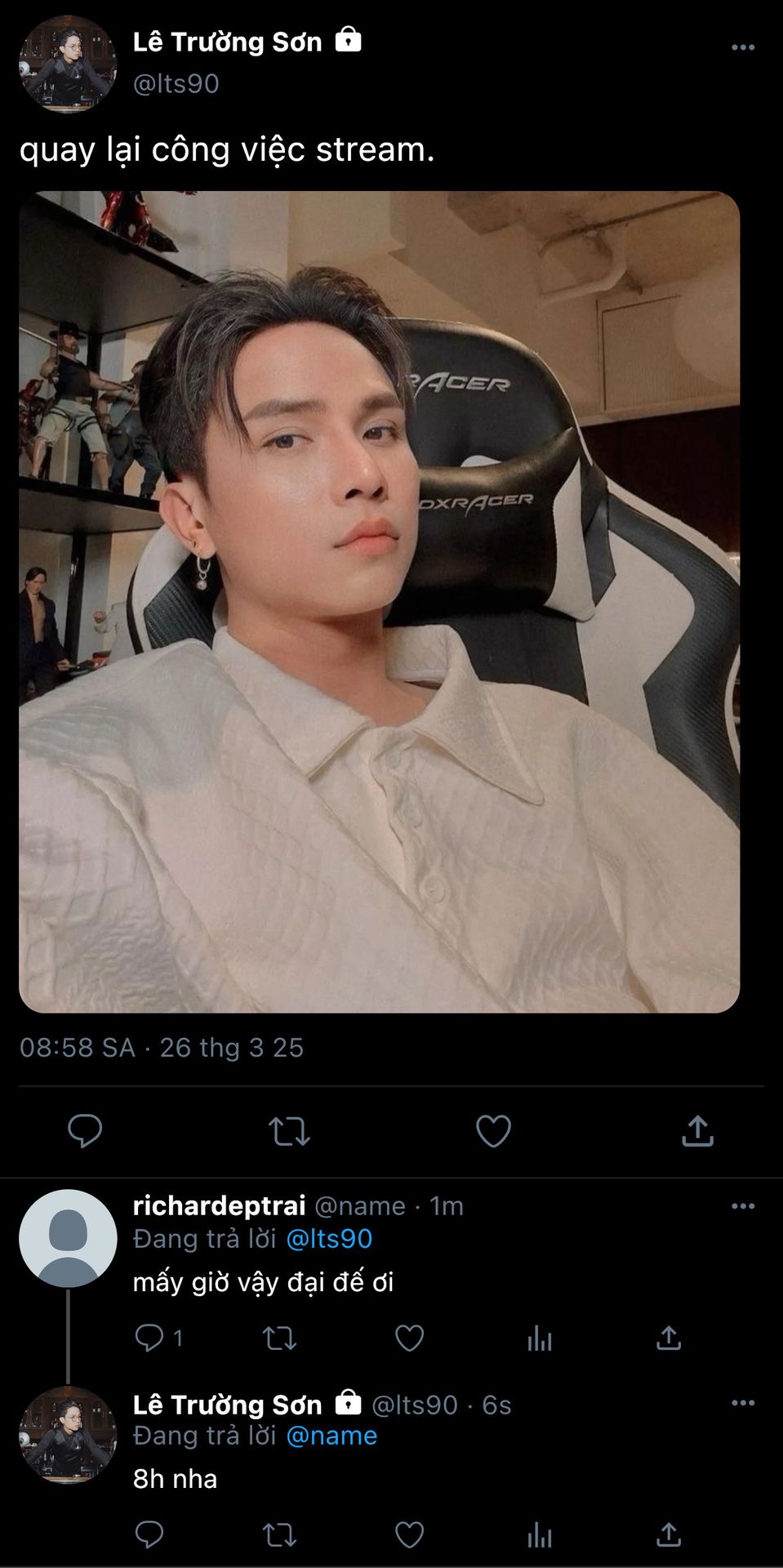The width and height of the screenshot is (783, 1568).
Task: Open the @lts90 mention link
Action: click(329, 1239)
